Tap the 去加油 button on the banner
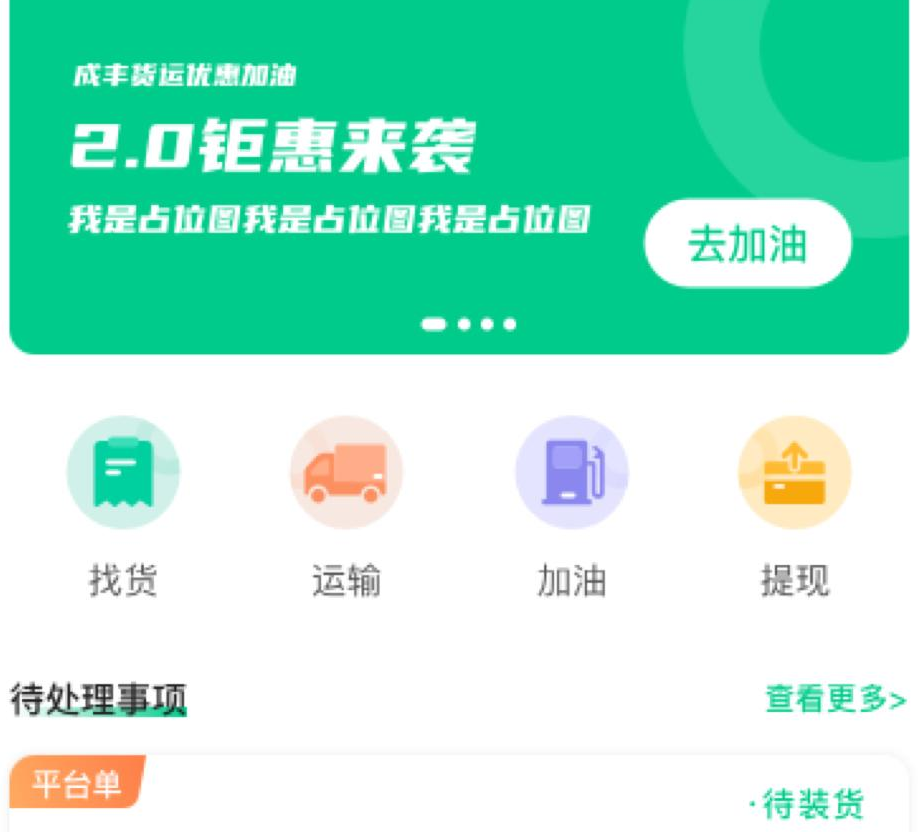Viewport: 924px width, 832px height. (x=747, y=244)
